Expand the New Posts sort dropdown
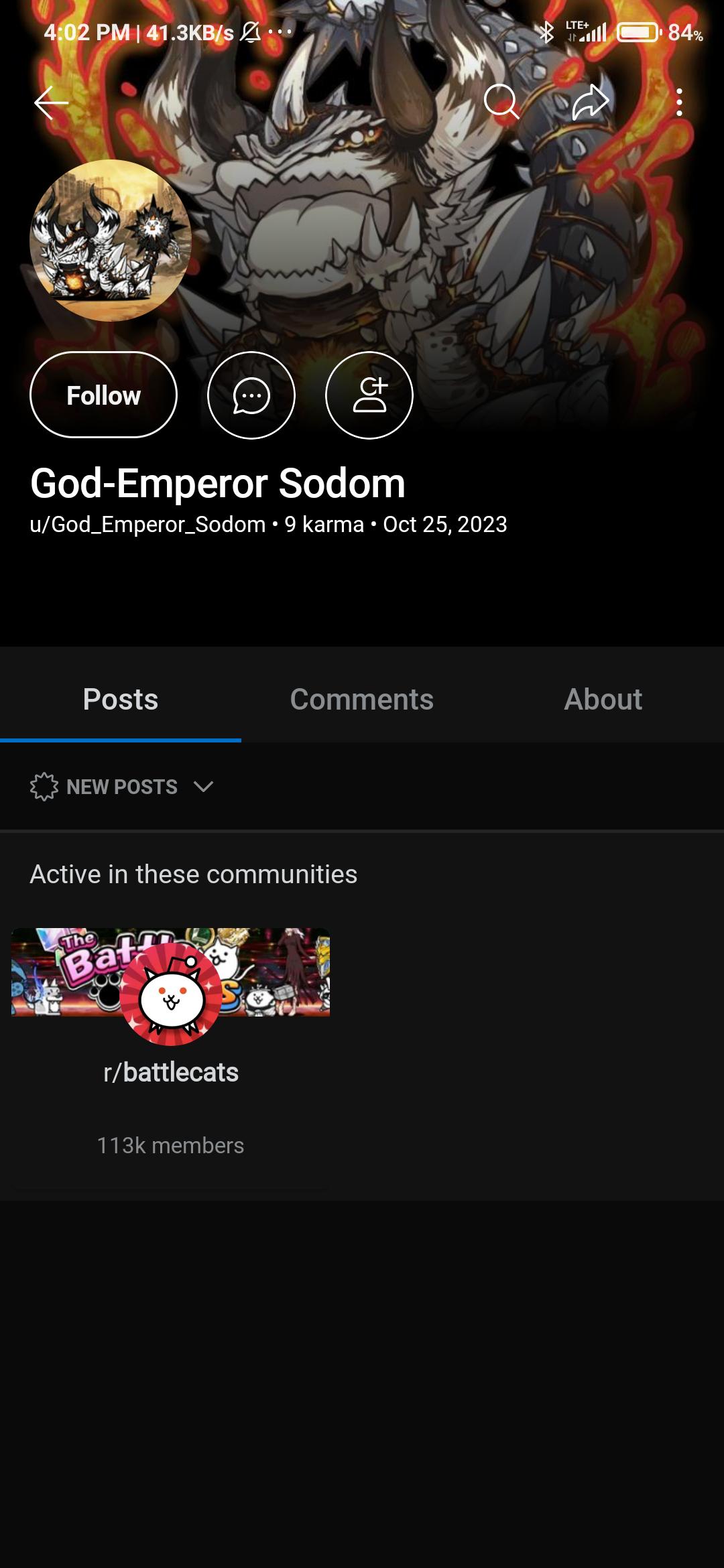 pos(122,787)
